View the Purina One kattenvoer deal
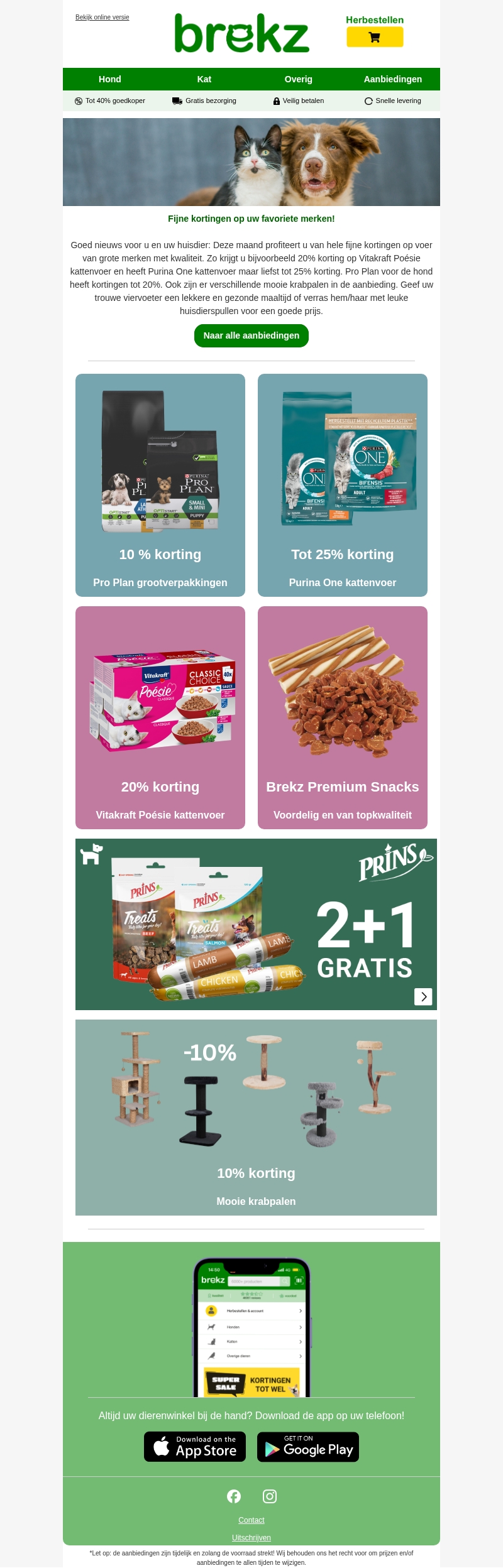The image size is (503, 1568). [343, 485]
